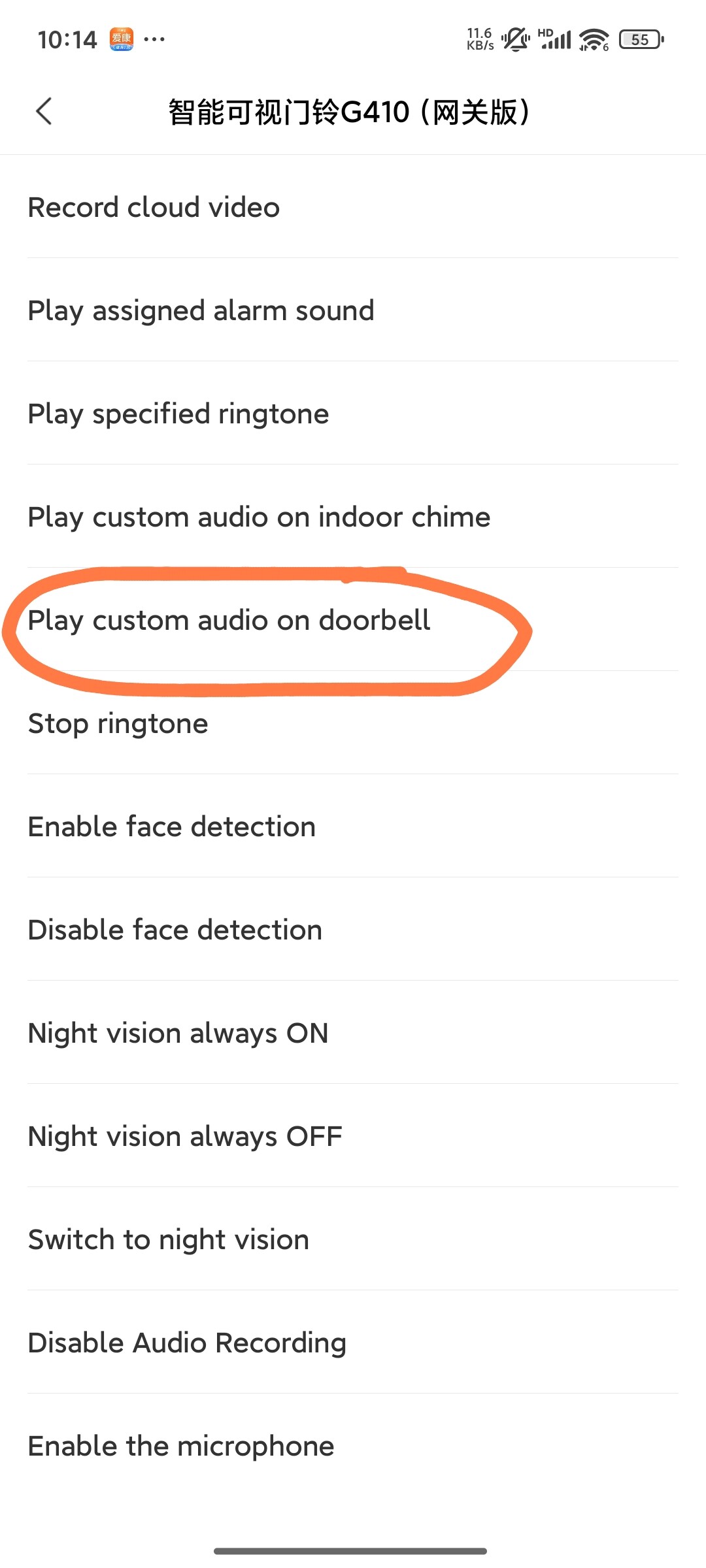Tap Play custom audio on doorbell
The image size is (706, 1568).
point(229,621)
